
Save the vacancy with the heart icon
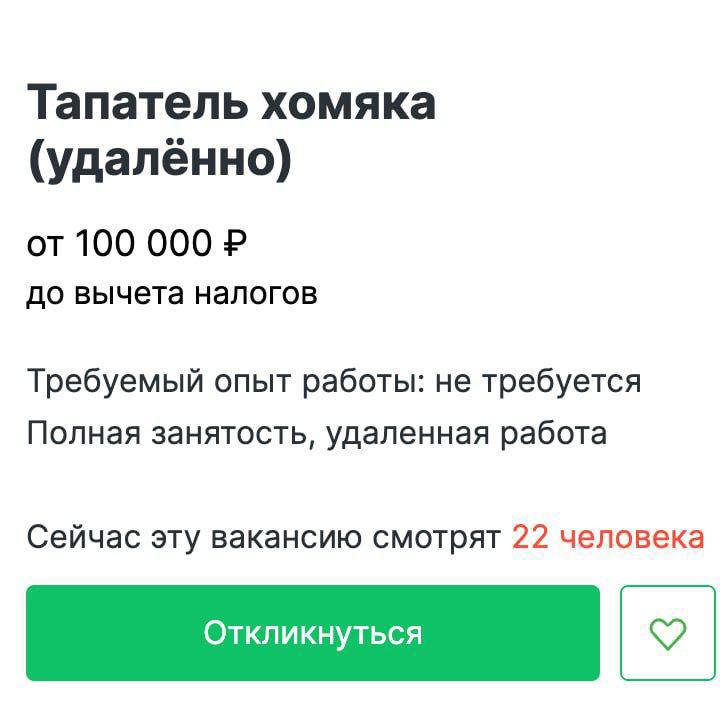[x=668, y=633]
